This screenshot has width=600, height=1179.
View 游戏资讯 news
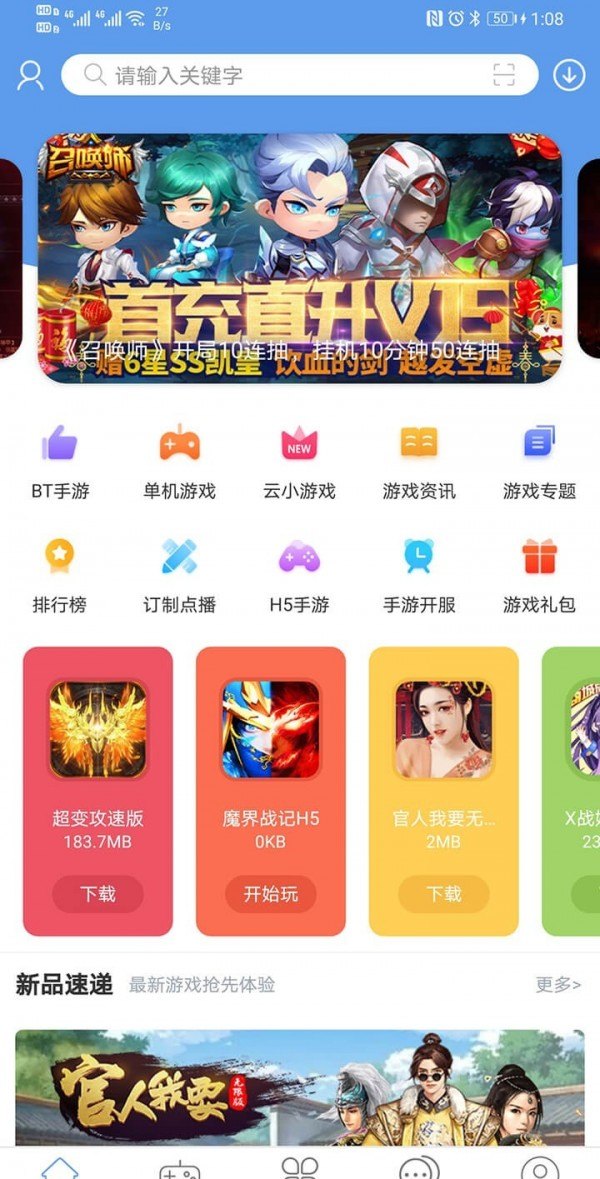(419, 461)
